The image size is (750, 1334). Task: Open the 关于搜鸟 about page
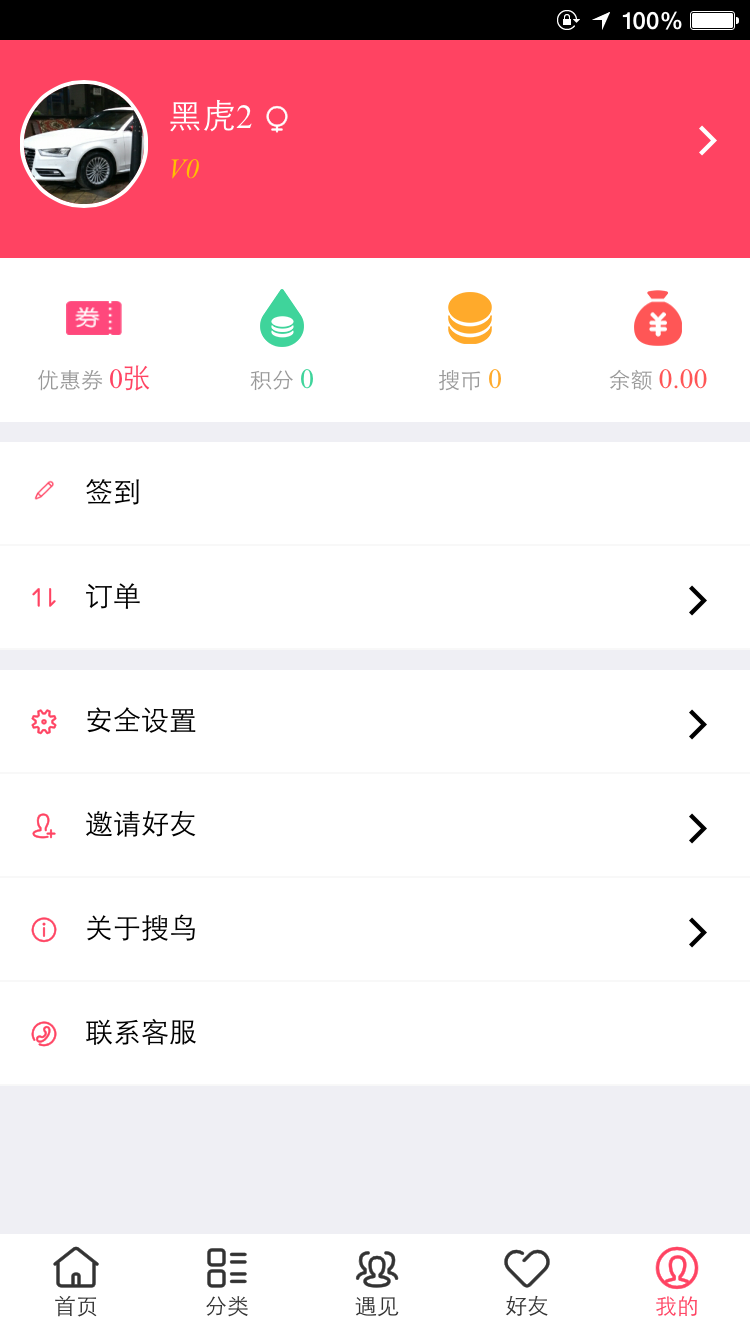[375, 930]
